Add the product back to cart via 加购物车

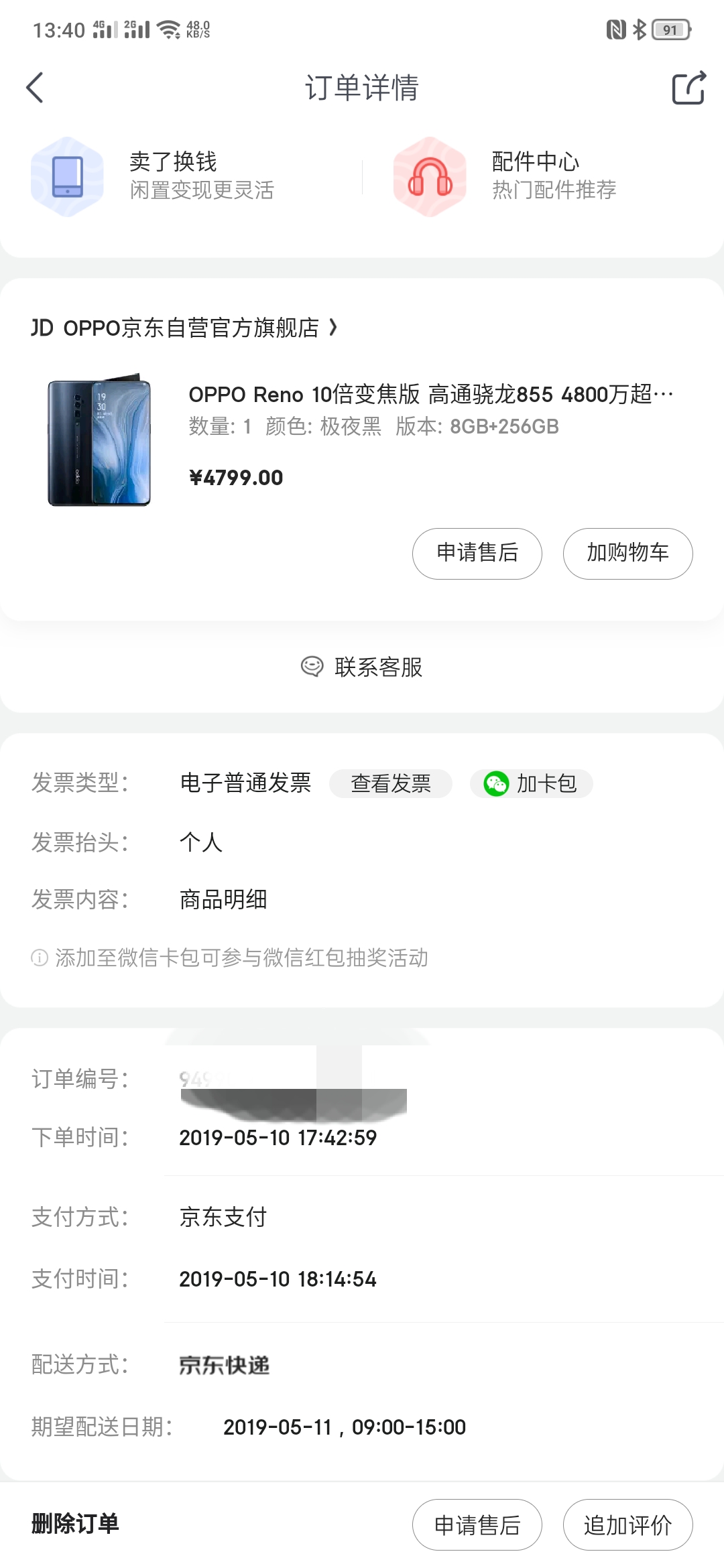pos(628,553)
